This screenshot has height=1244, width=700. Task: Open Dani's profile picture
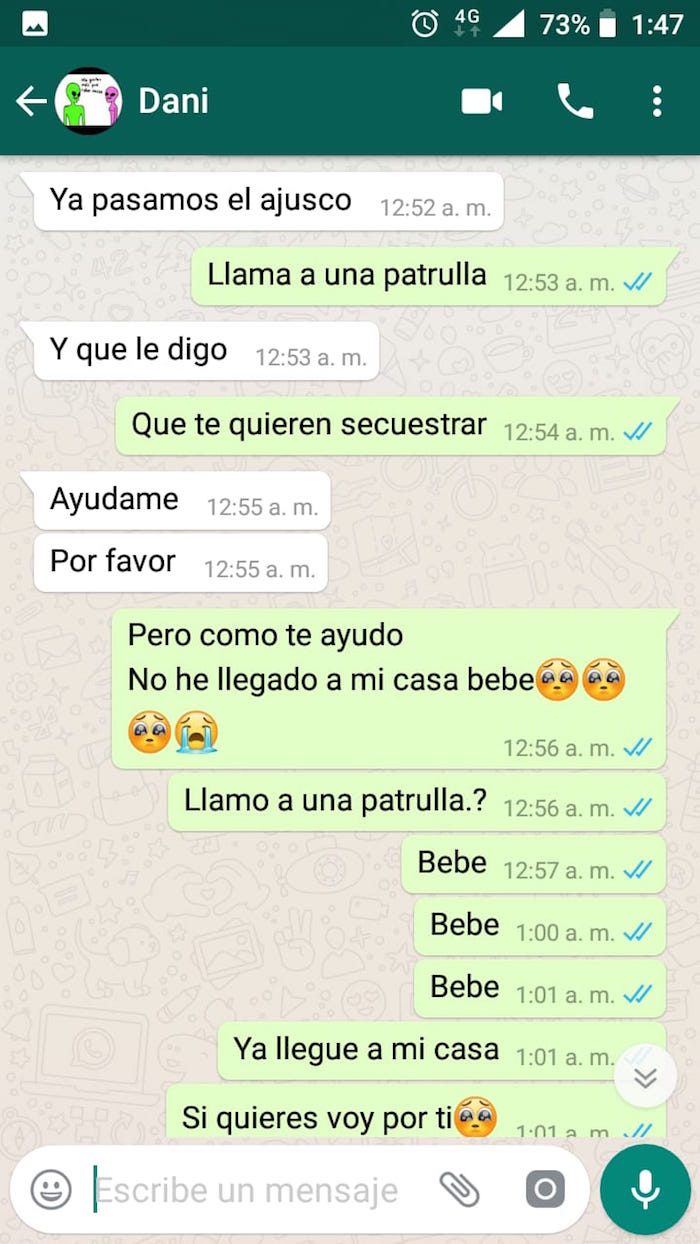tap(88, 101)
